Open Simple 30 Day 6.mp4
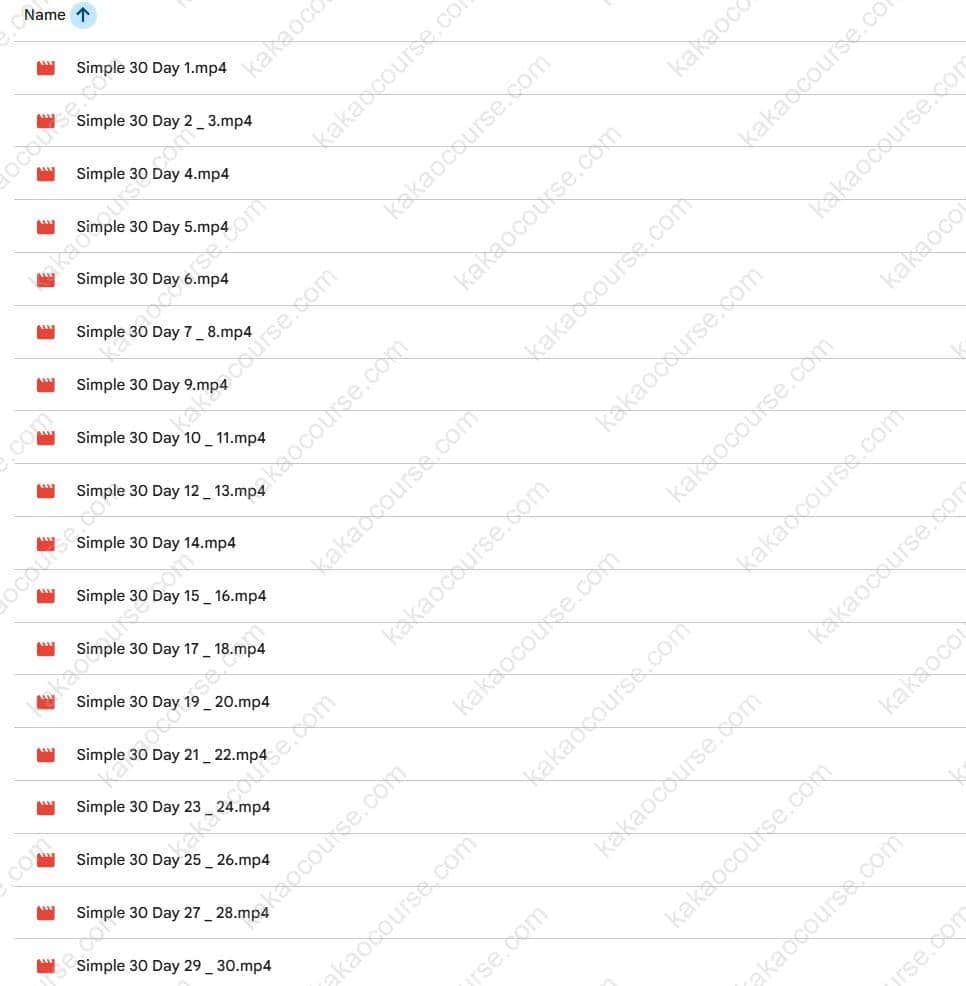 point(152,279)
